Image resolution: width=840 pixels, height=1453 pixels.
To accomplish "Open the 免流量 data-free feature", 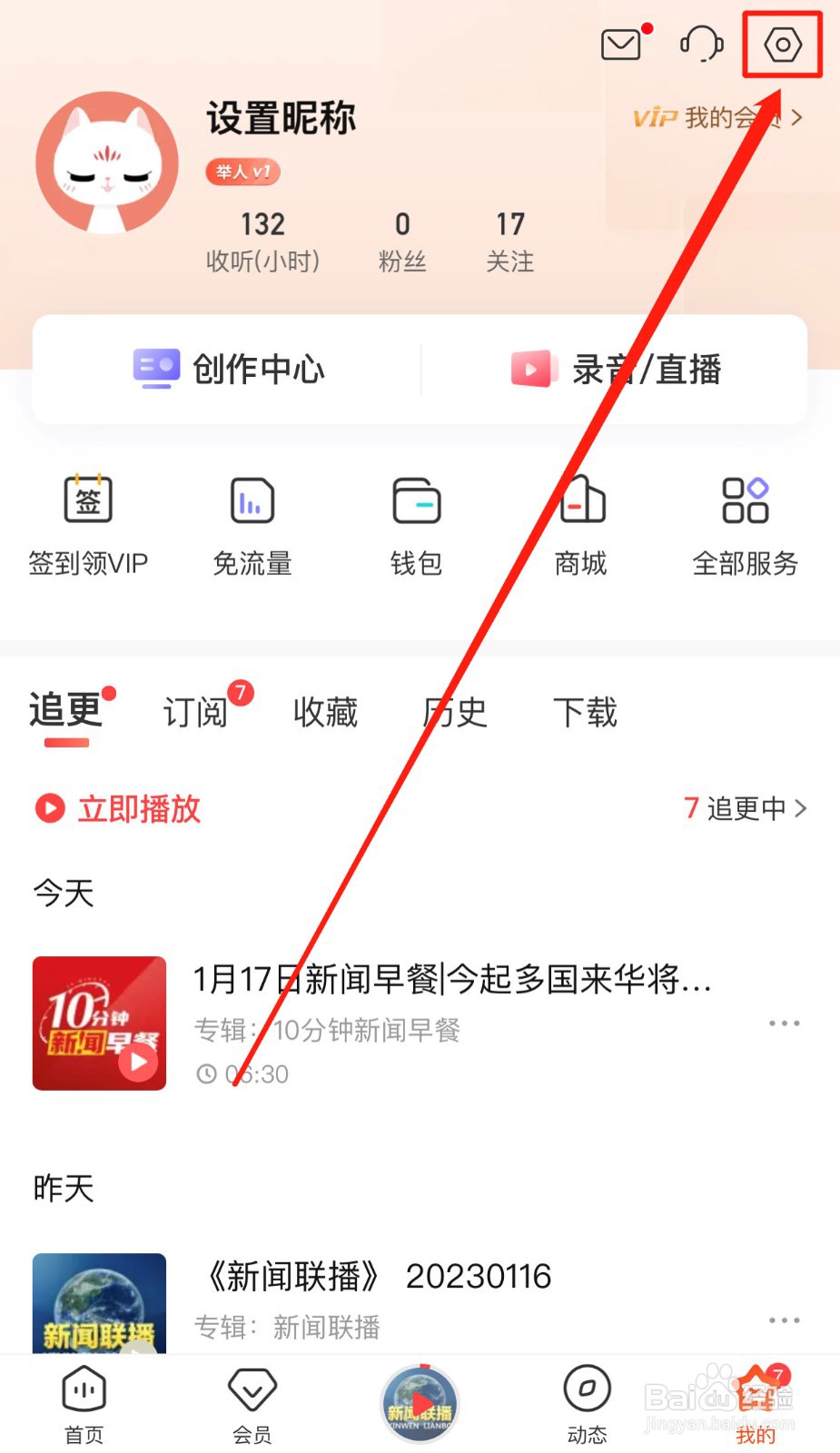I will pos(252,522).
